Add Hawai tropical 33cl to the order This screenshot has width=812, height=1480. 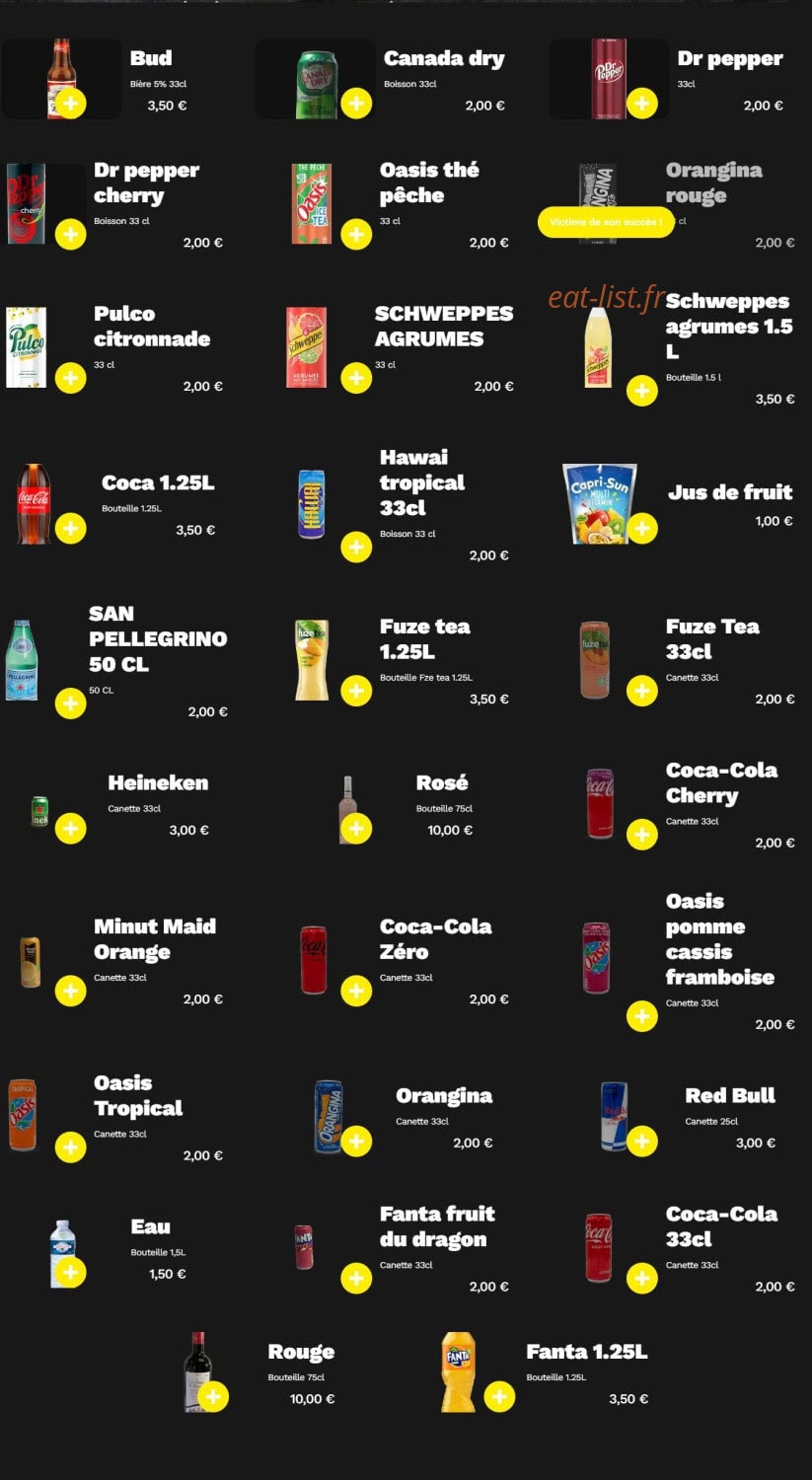tap(356, 547)
